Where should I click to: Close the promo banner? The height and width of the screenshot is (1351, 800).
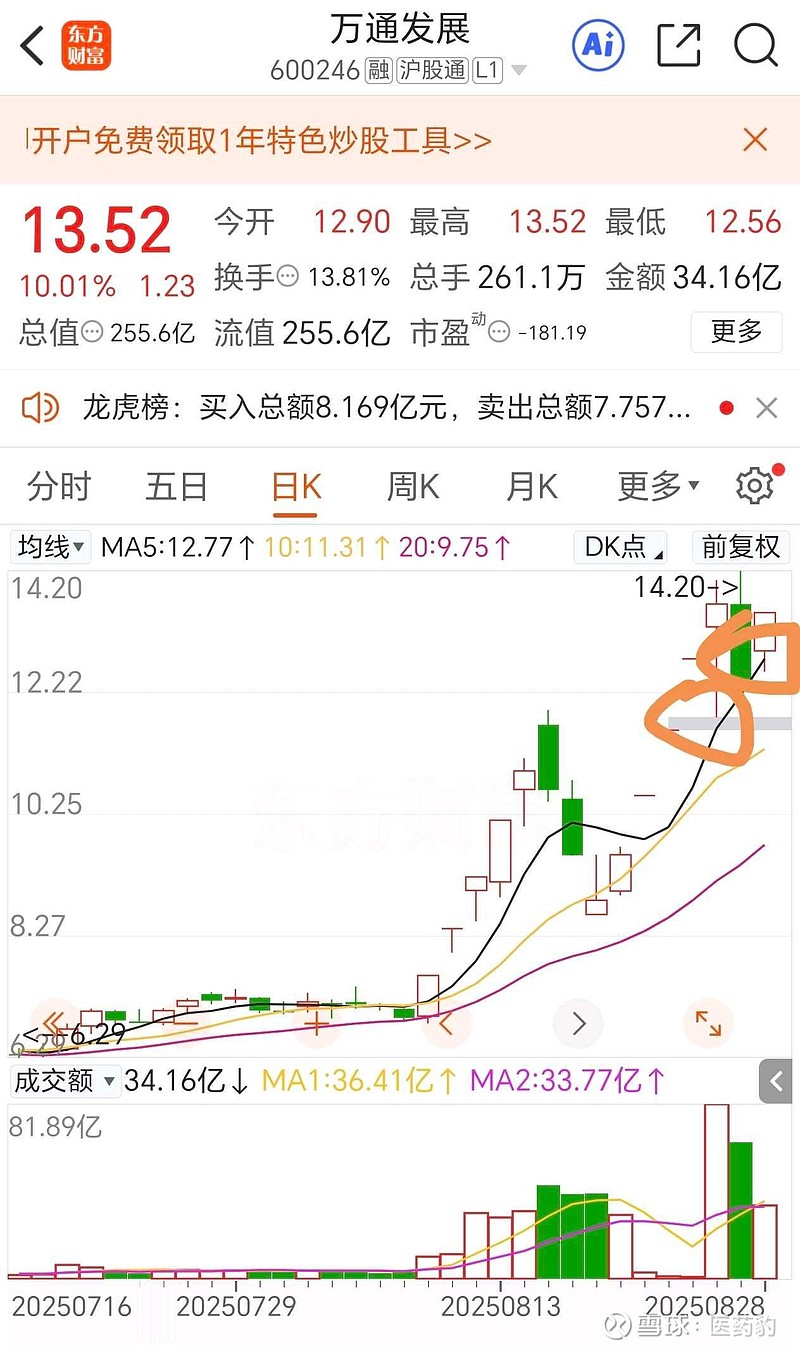point(755,140)
